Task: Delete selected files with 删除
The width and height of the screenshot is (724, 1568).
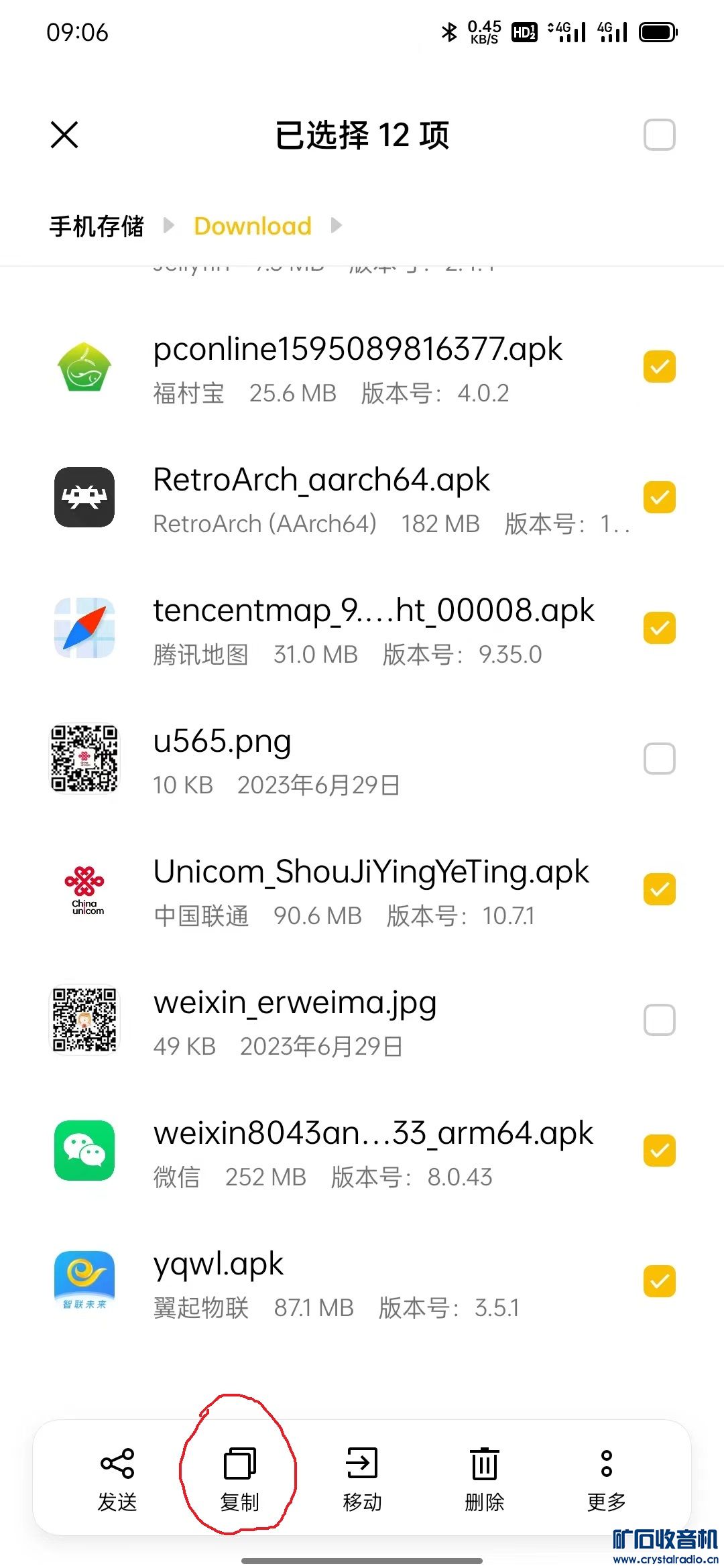Action: point(484,1478)
